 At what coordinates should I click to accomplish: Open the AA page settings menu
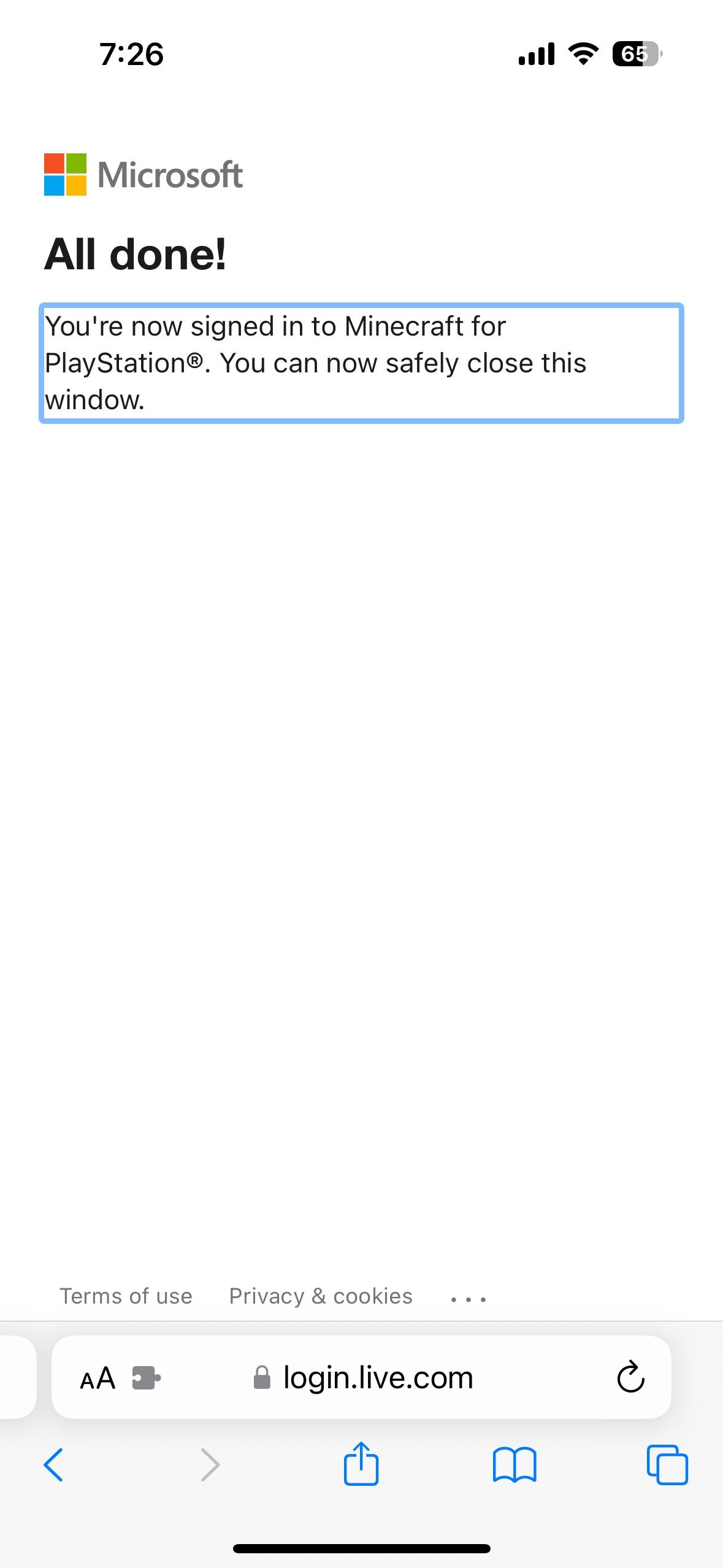[98, 1379]
